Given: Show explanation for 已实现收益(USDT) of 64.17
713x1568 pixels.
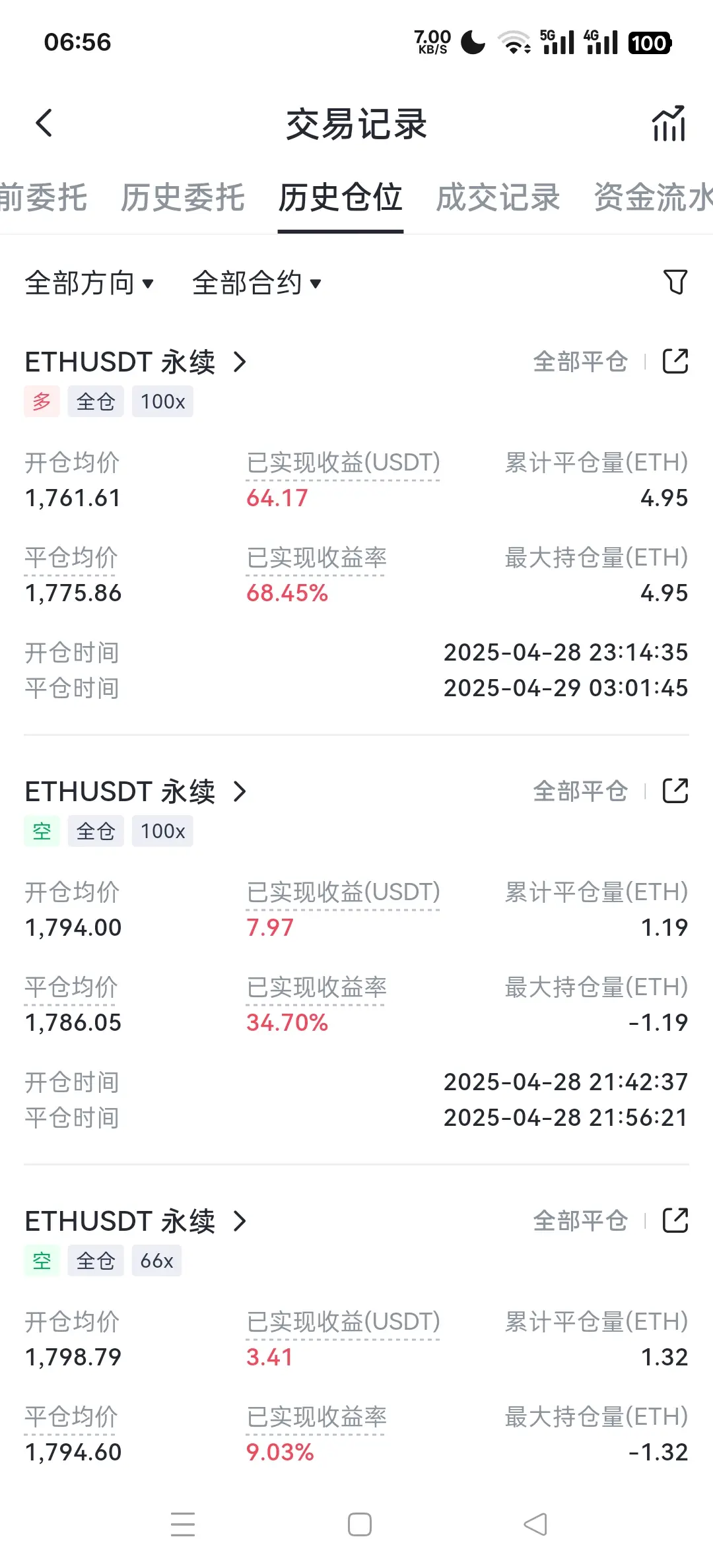Looking at the screenshot, I should (x=343, y=463).
